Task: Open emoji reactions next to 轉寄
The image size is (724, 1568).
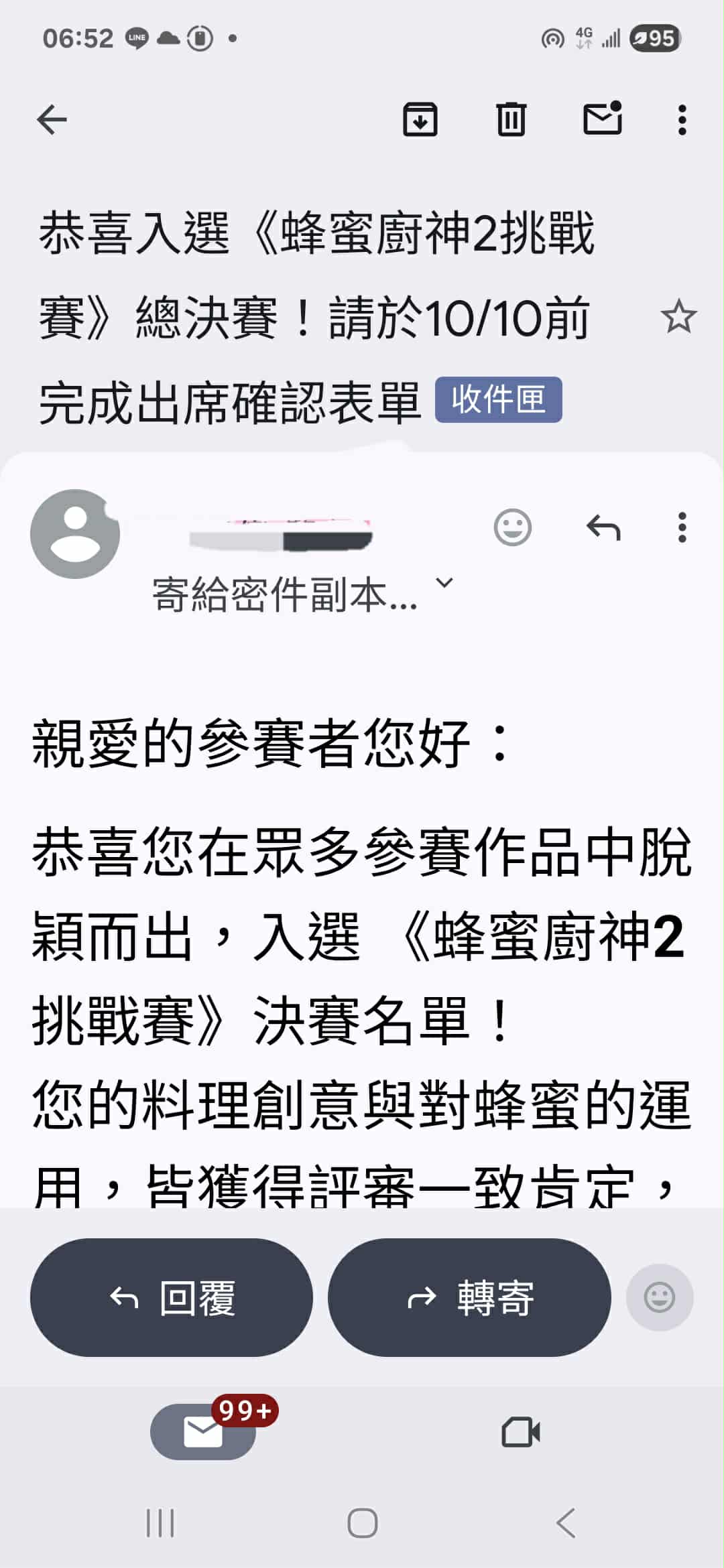Action: [659, 1298]
